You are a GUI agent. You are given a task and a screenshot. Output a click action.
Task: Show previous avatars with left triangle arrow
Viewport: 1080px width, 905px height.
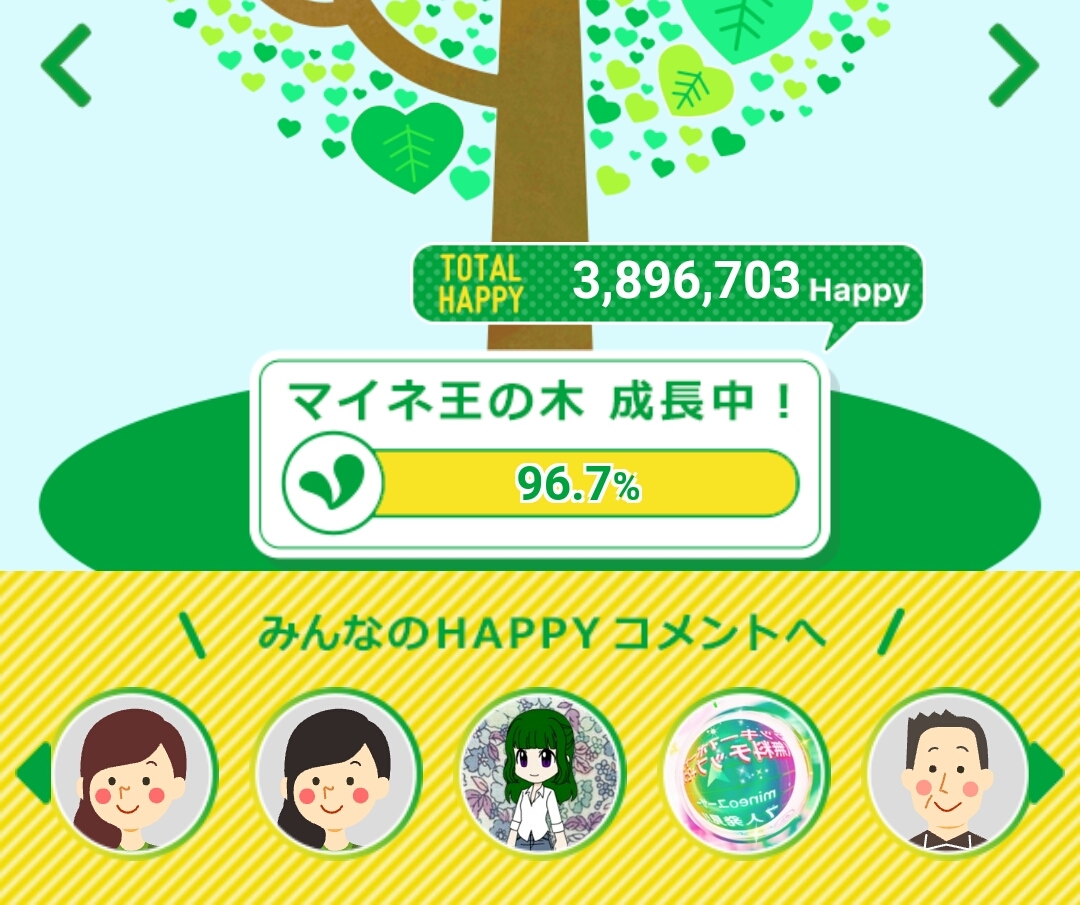click(x=33, y=773)
